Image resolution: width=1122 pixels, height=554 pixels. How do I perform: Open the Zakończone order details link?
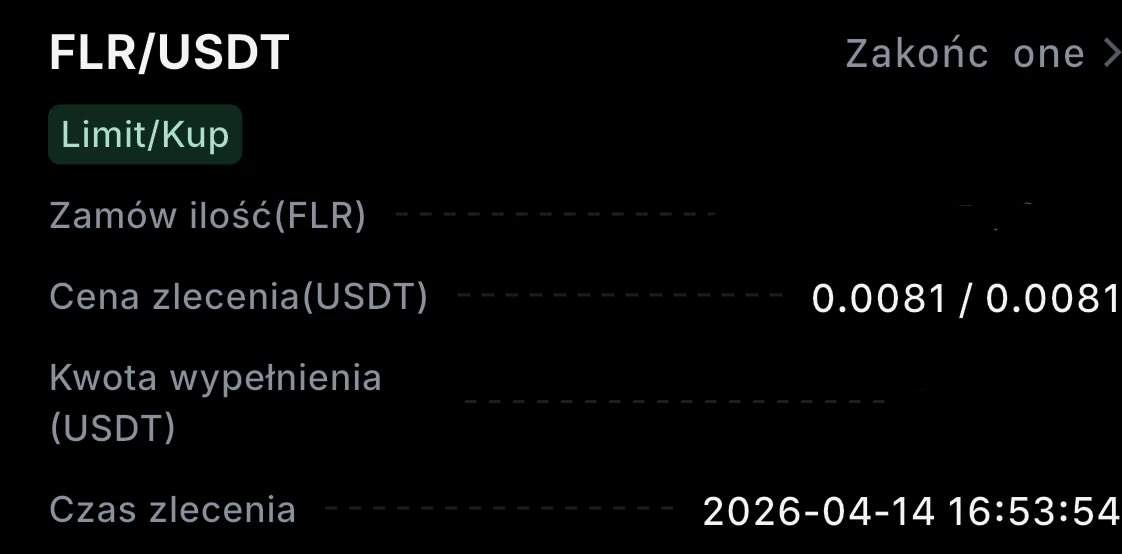pyautogui.click(x=980, y=53)
